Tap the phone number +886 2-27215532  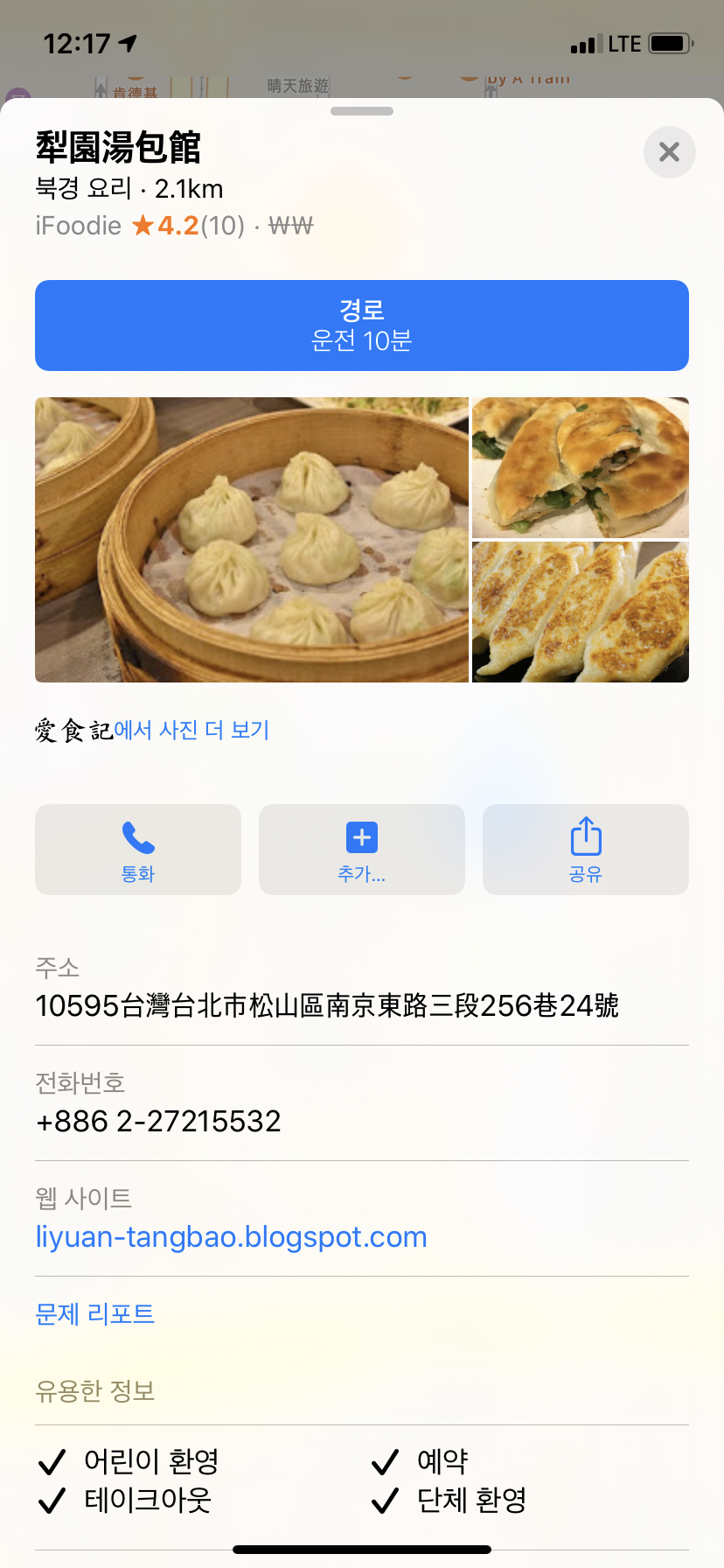pos(158,1121)
